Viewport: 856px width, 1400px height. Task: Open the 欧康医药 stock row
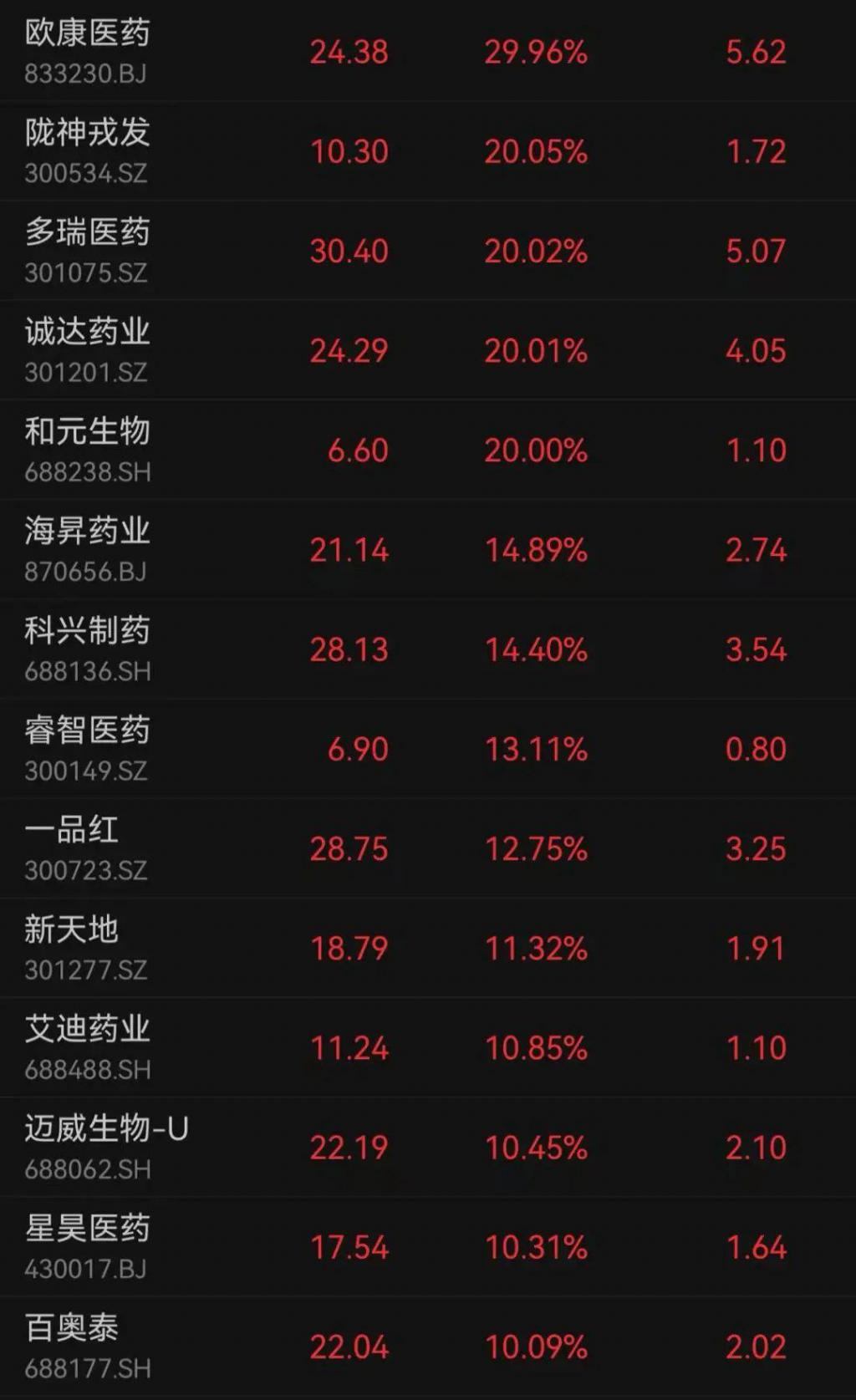tap(428, 51)
